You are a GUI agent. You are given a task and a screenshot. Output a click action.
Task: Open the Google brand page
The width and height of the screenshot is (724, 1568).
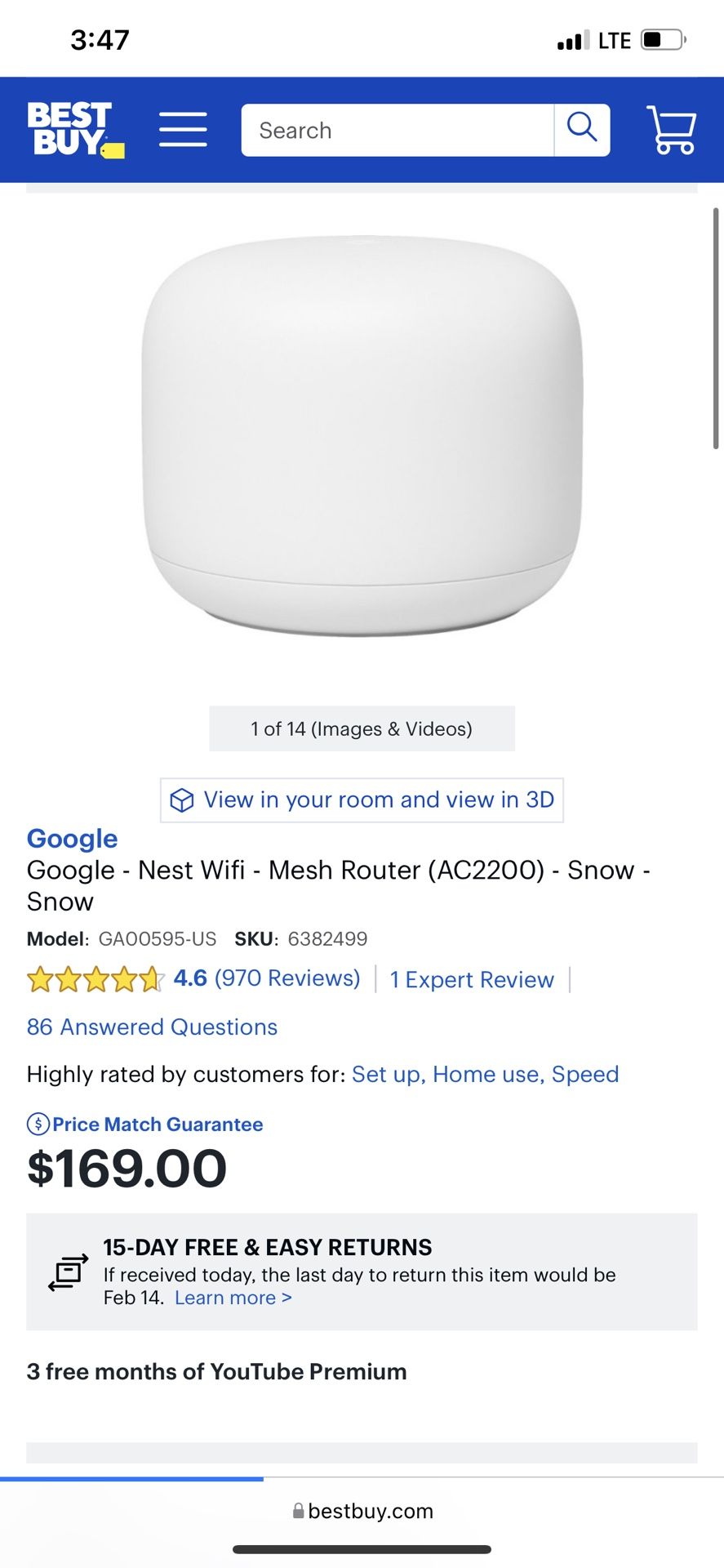(x=72, y=839)
